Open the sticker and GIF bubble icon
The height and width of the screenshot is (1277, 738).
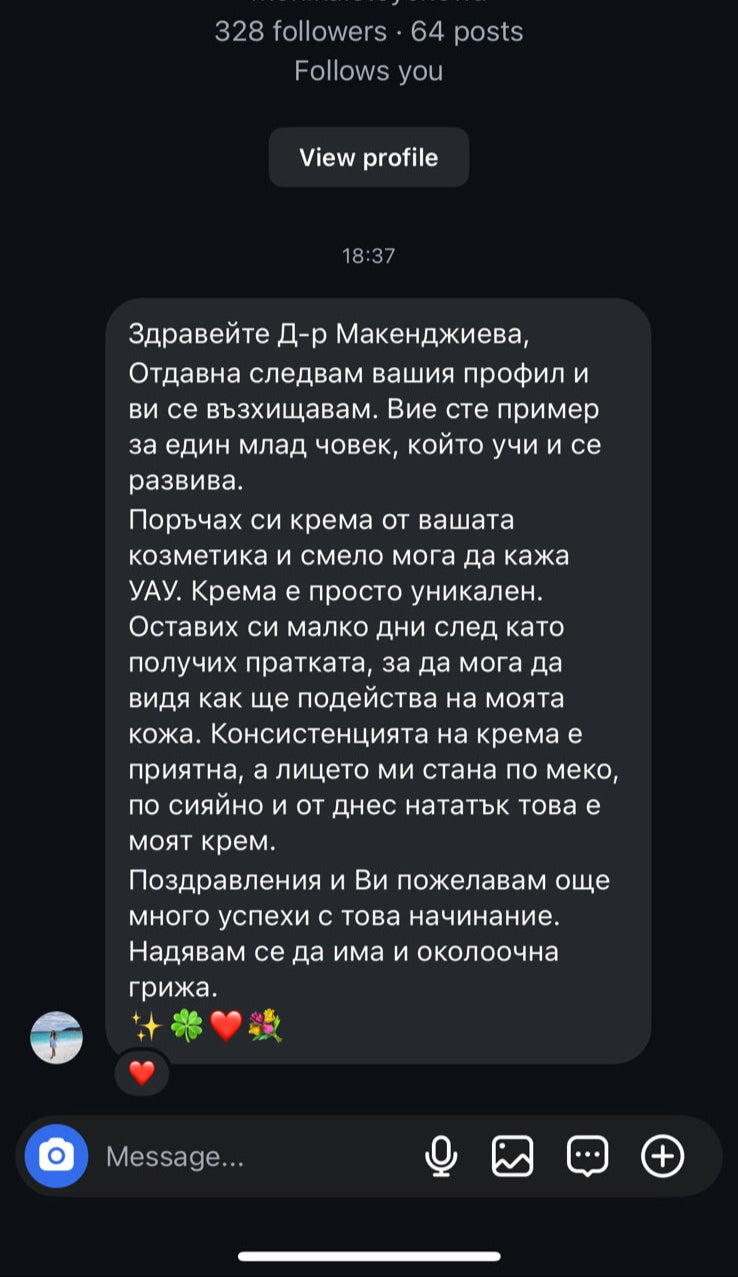587,1157
